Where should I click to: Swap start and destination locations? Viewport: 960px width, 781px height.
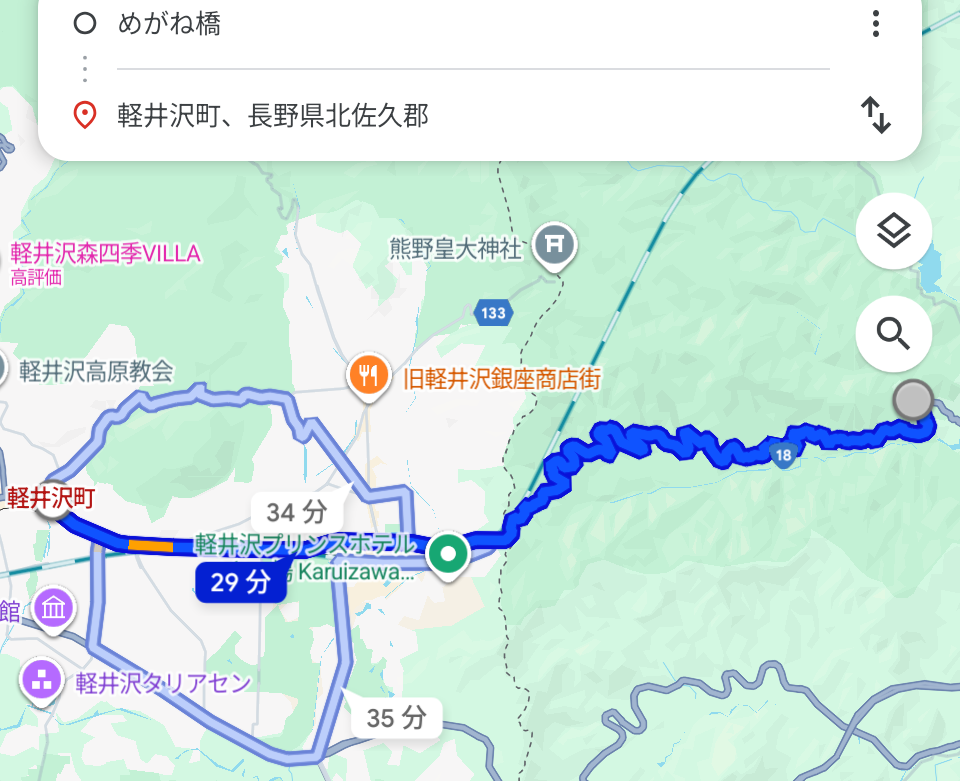[875, 116]
